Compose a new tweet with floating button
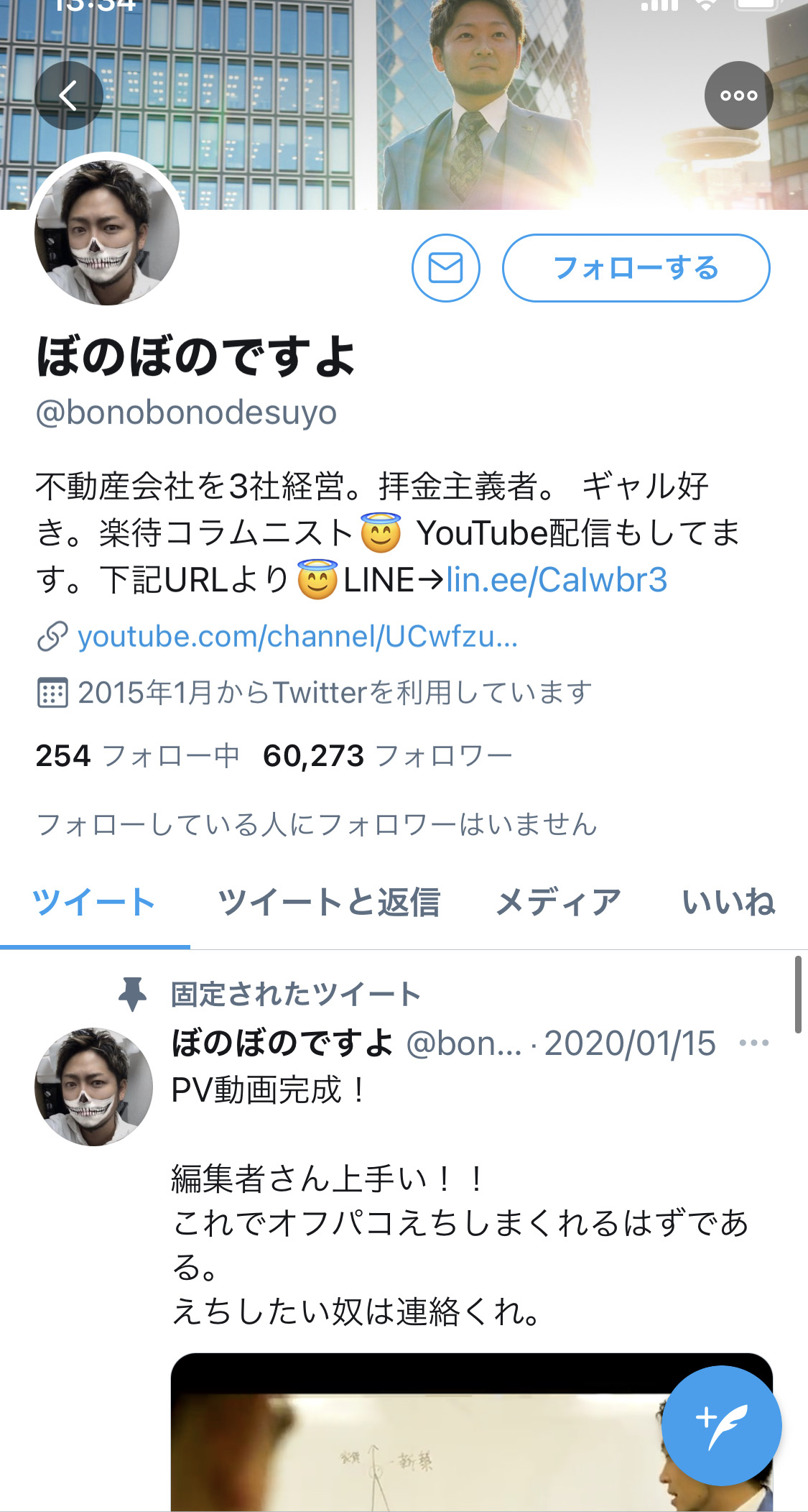The width and height of the screenshot is (808, 1512). [721, 1426]
